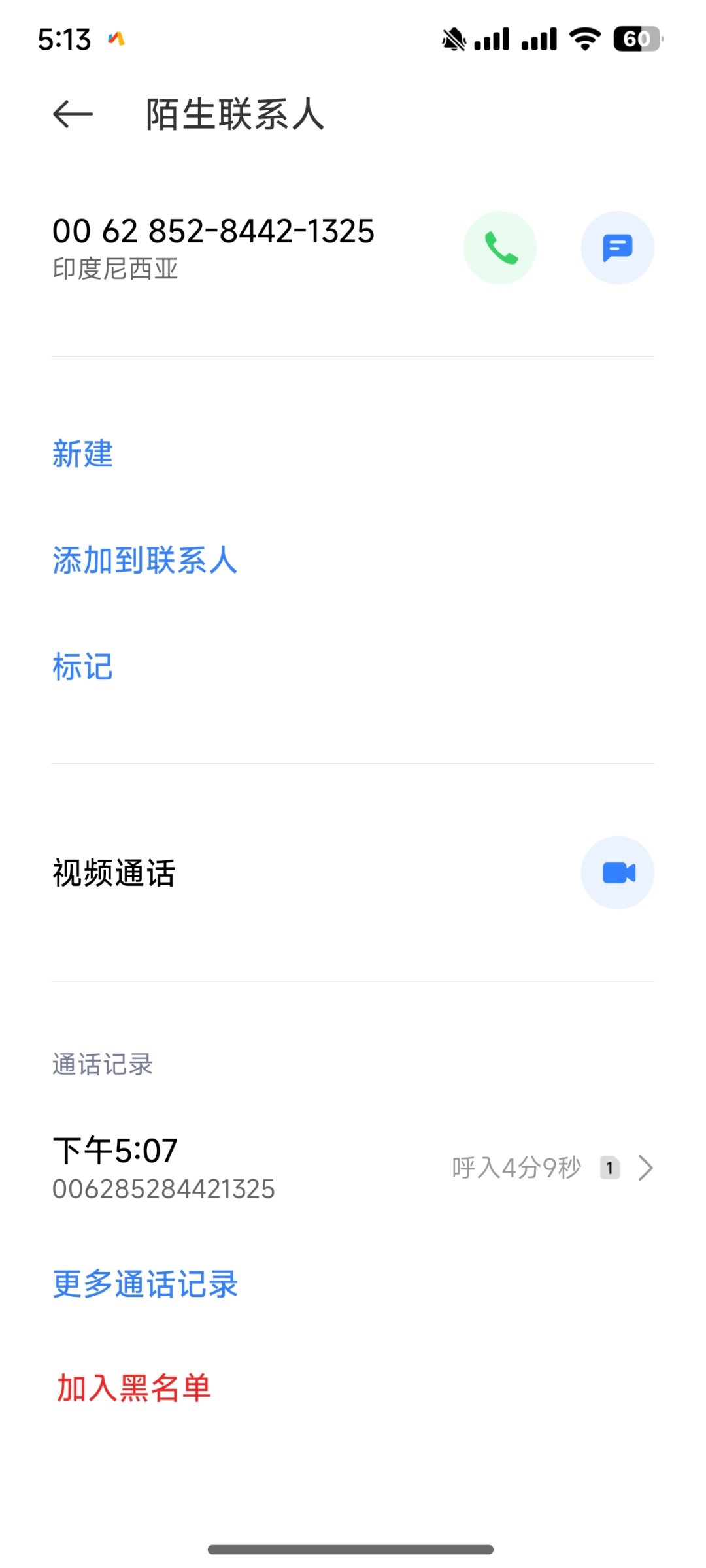Screen dimensions: 706x1568
Task: Select 新建 to create a new contact
Action: [x=83, y=454]
